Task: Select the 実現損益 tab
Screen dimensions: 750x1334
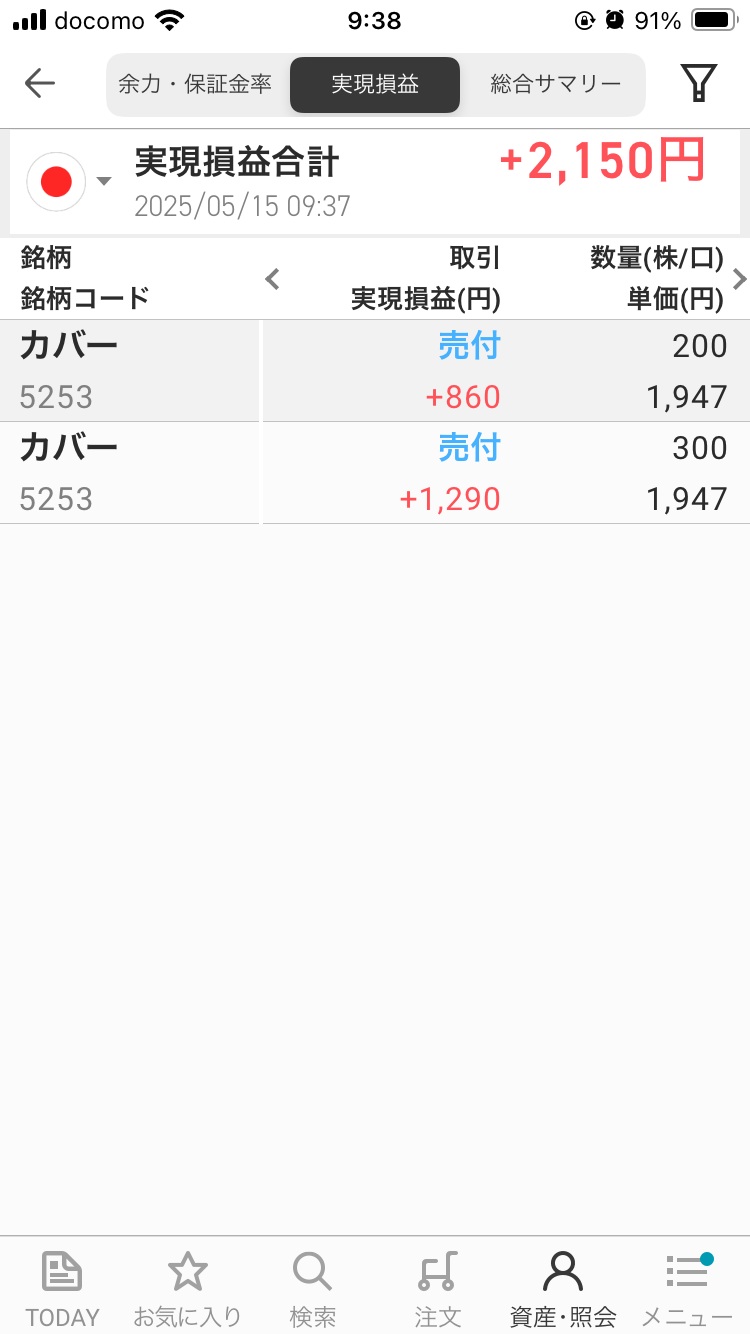Action: 375,84
